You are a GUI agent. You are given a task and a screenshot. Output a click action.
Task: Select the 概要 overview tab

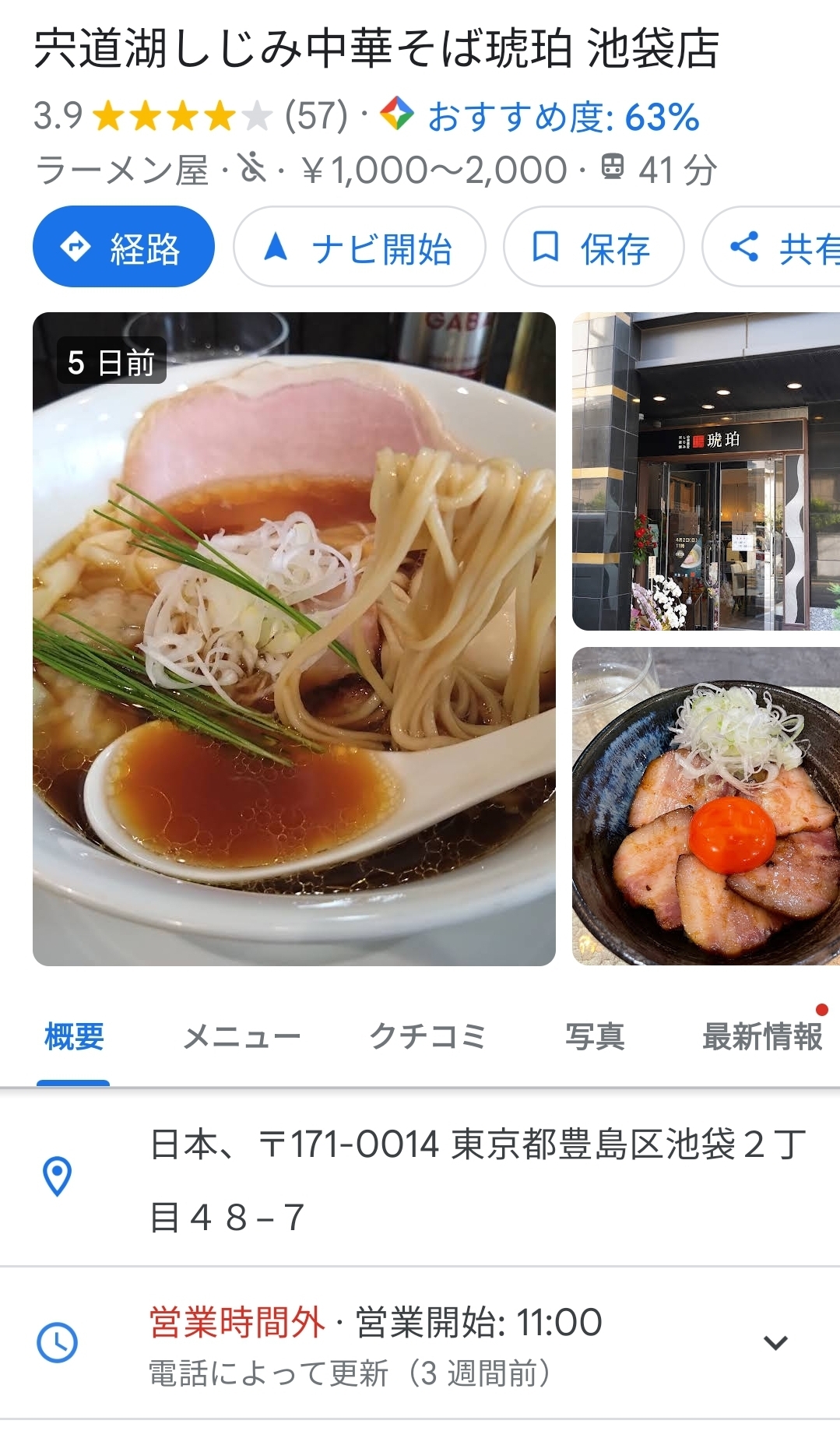pos(74,1037)
